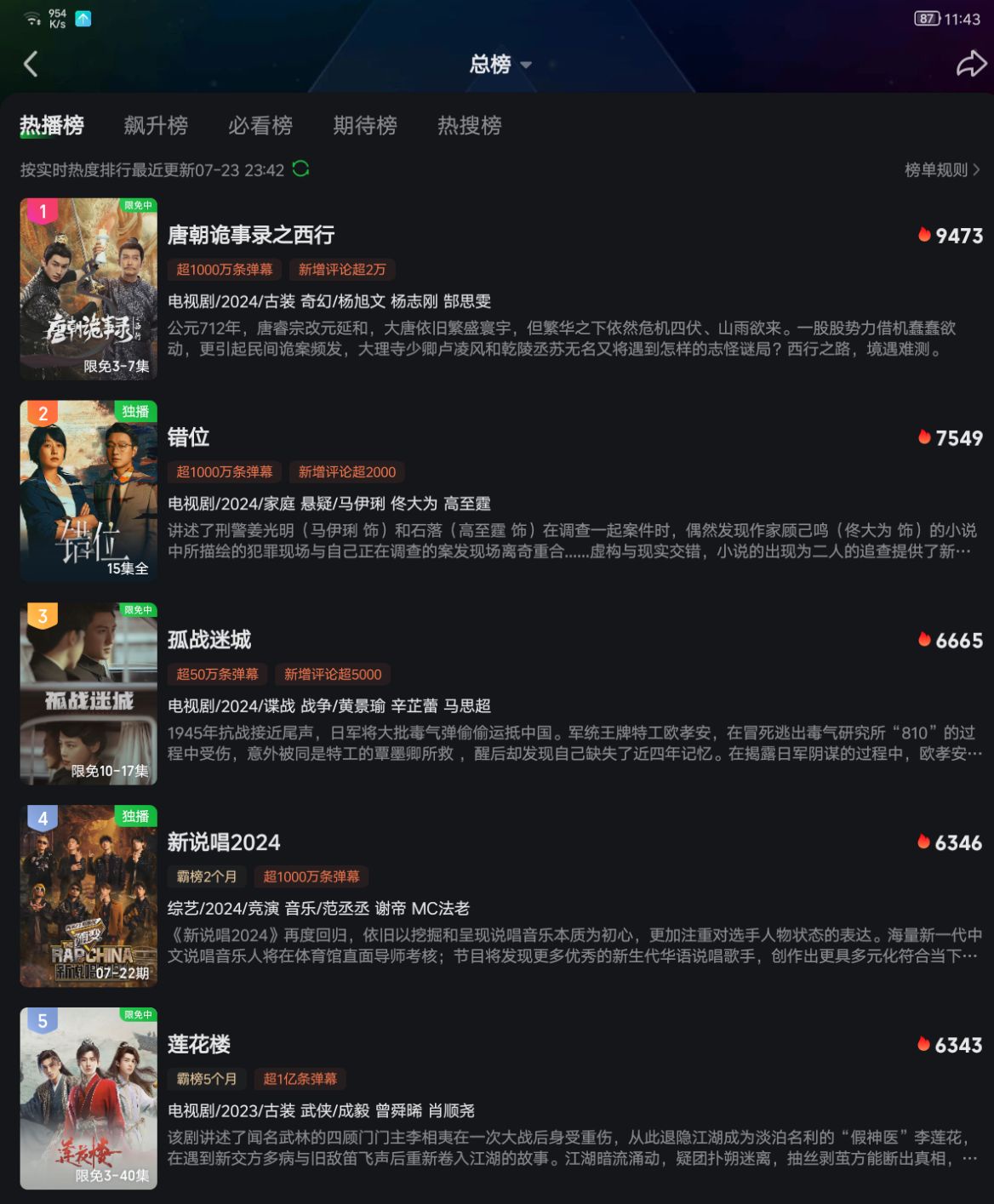Expand the 总榜 category dropdown
The image size is (994, 1204).
(x=500, y=65)
